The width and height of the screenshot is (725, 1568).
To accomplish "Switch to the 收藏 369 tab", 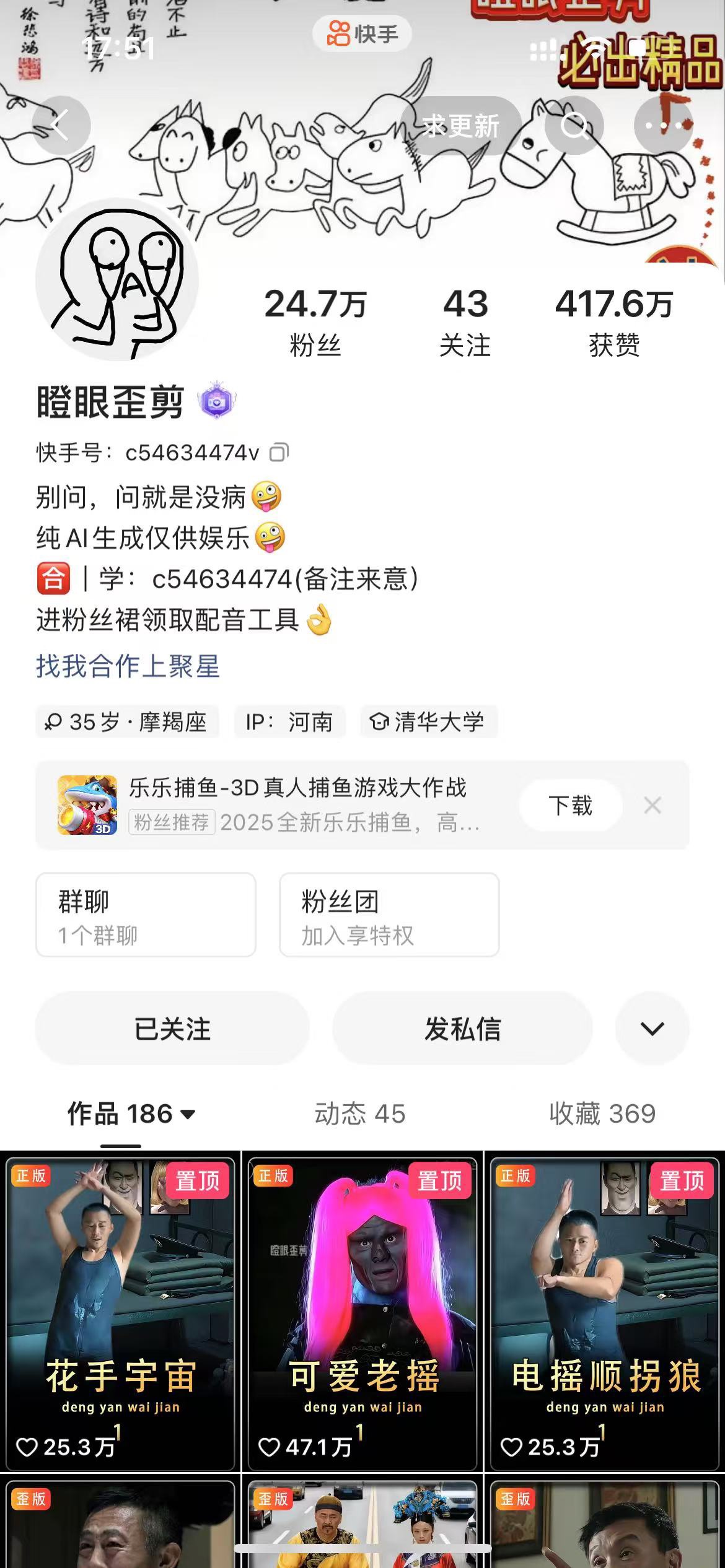I will [x=602, y=1114].
